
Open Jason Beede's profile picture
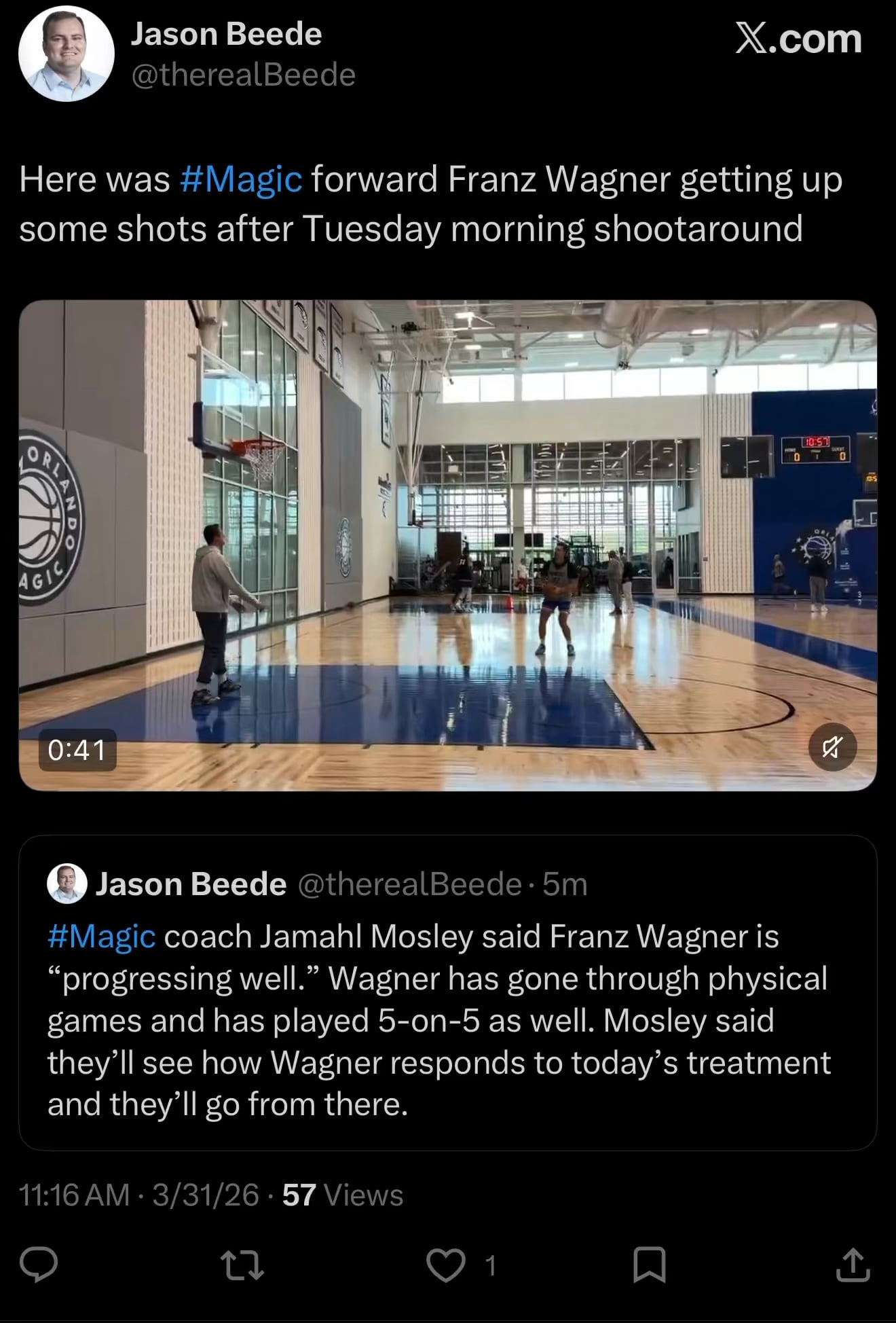66,54
